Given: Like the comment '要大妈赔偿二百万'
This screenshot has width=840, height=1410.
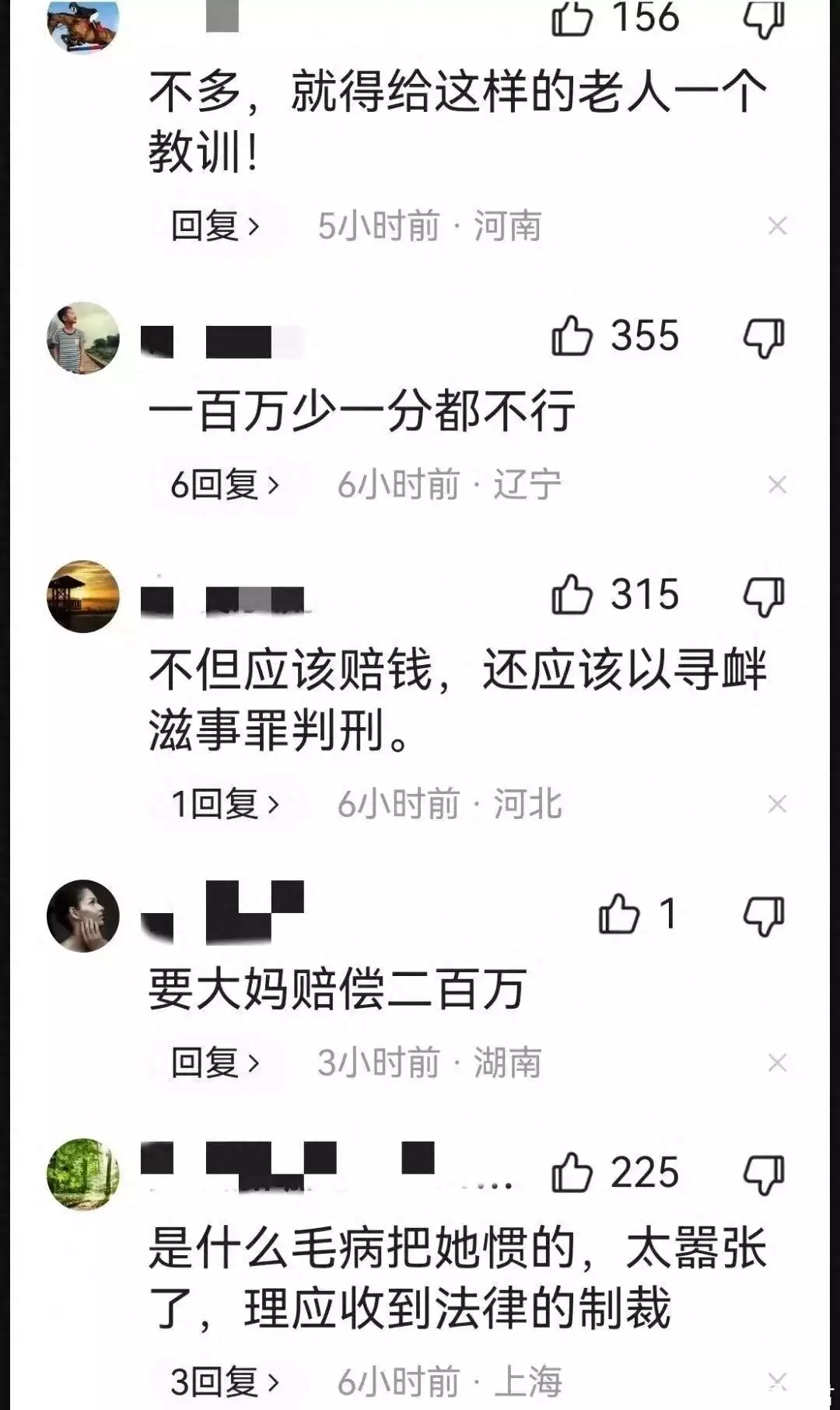Looking at the screenshot, I should coord(619,914).
